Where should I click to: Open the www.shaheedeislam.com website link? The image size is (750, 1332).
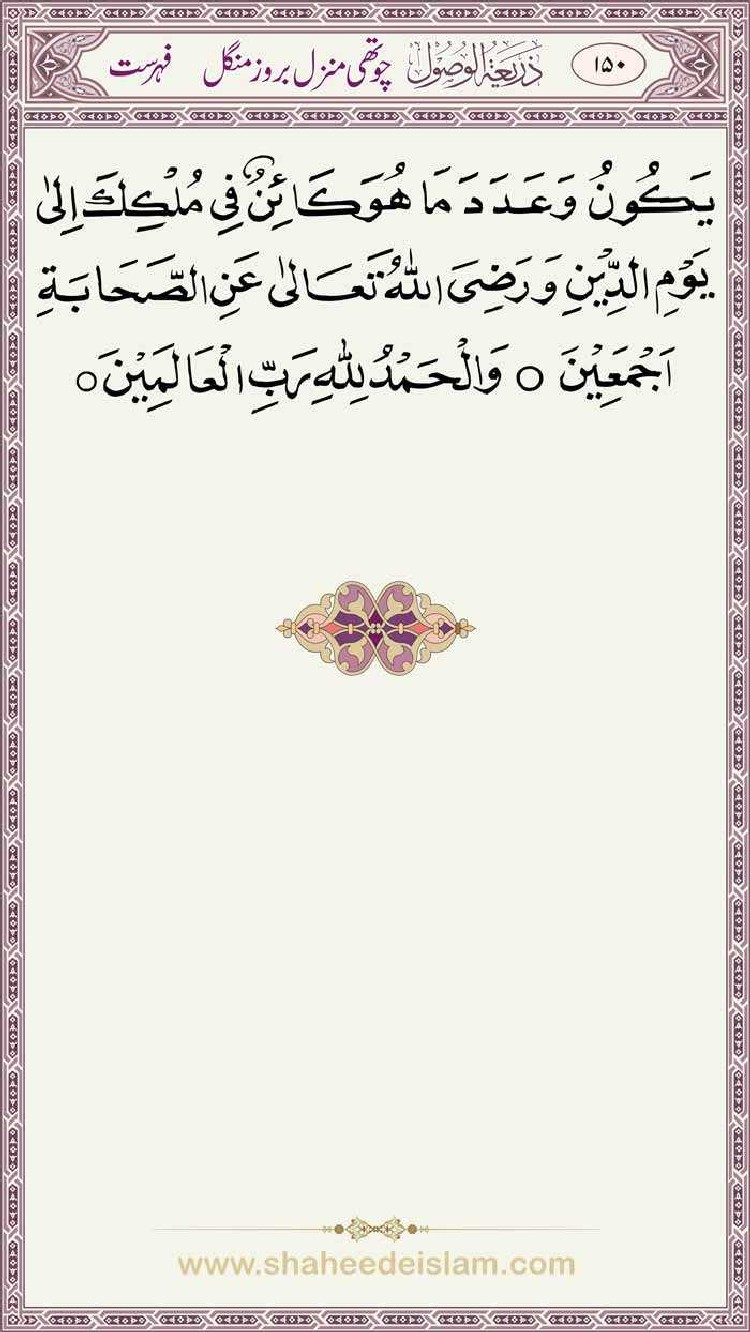pos(376,1265)
